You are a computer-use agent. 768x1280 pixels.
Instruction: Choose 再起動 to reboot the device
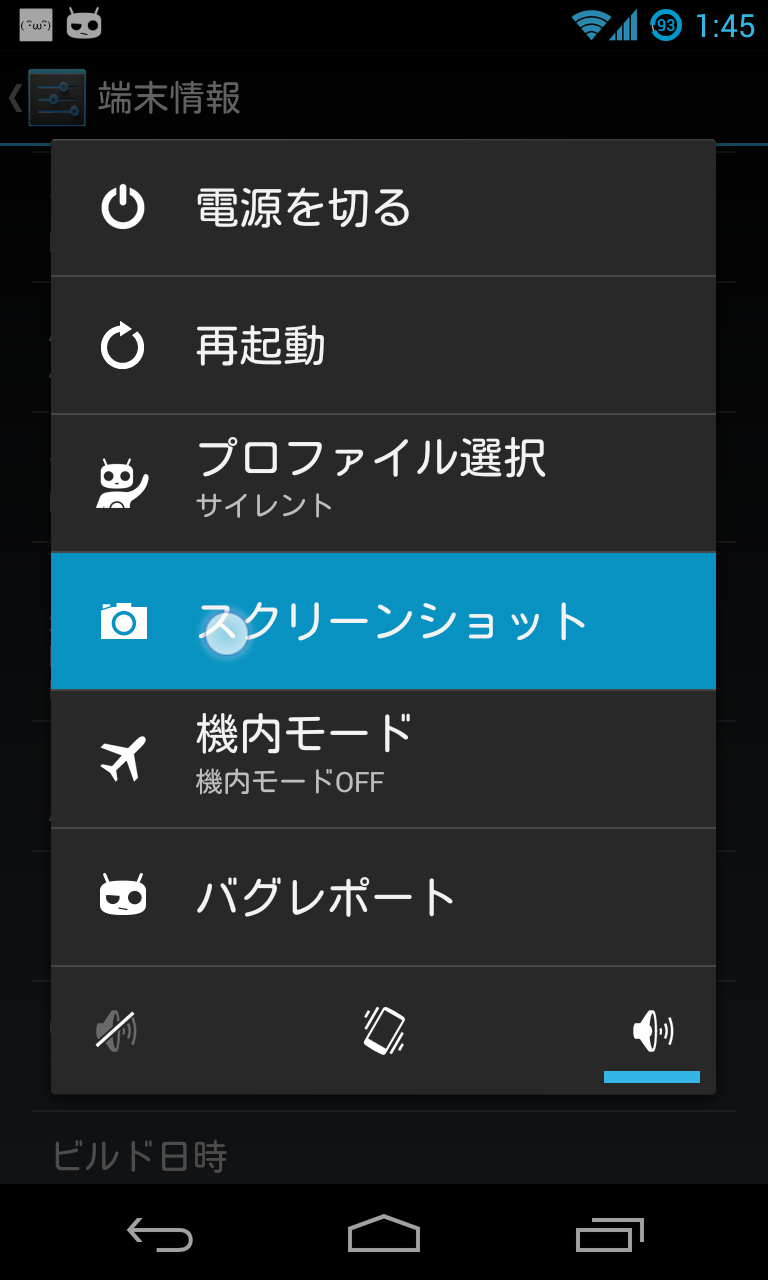pyautogui.click(x=383, y=346)
